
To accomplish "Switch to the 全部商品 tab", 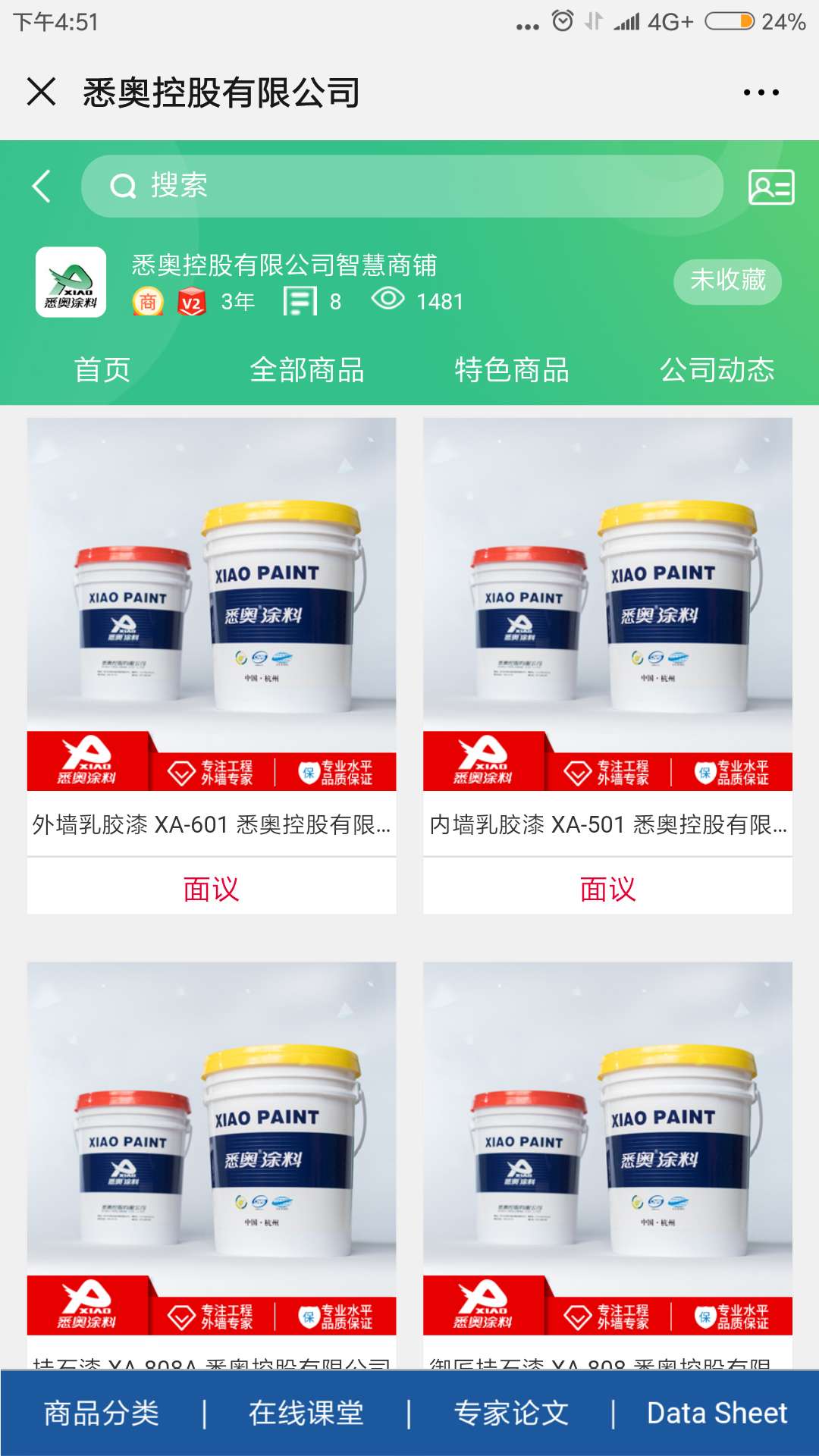I will pyautogui.click(x=307, y=370).
